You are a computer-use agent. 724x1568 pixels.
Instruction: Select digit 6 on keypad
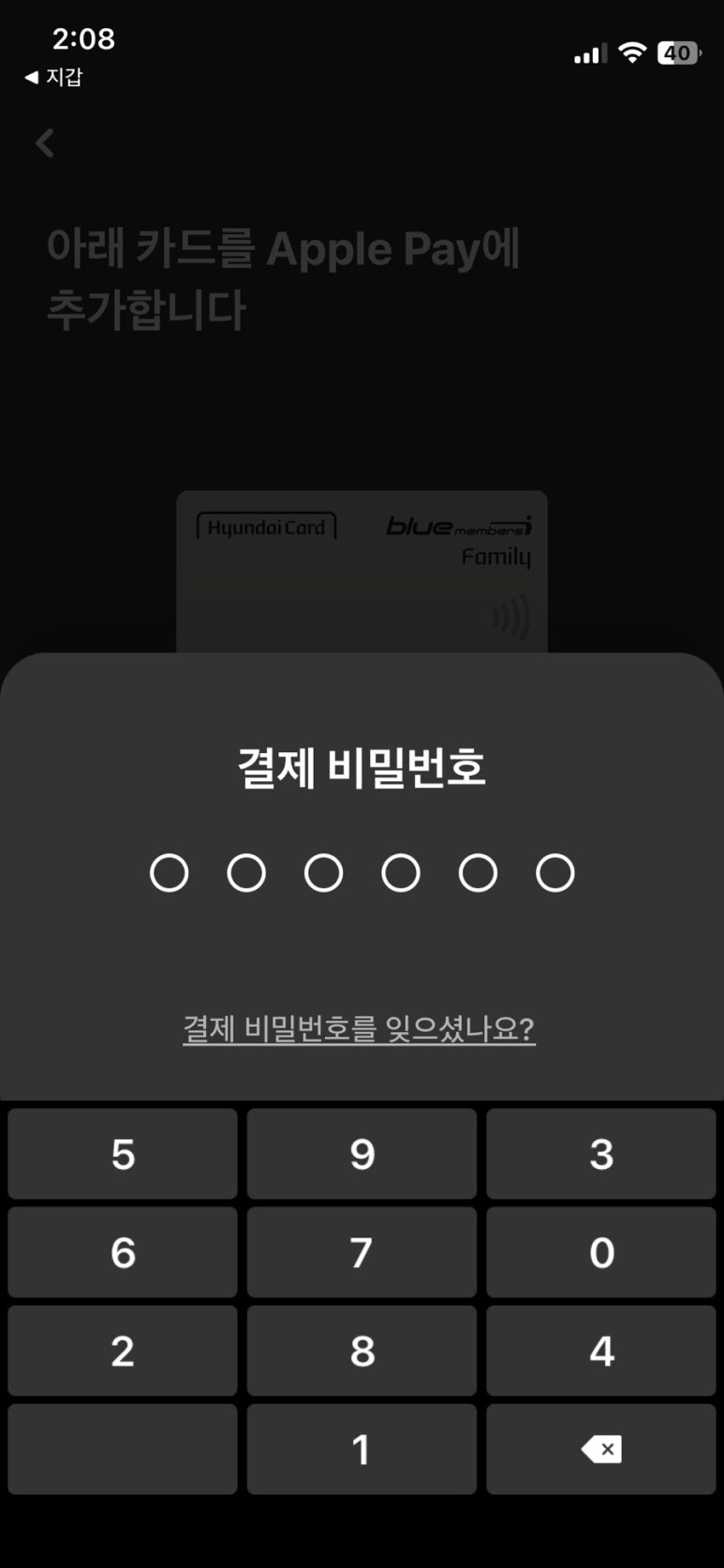click(x=123, y=1252)
